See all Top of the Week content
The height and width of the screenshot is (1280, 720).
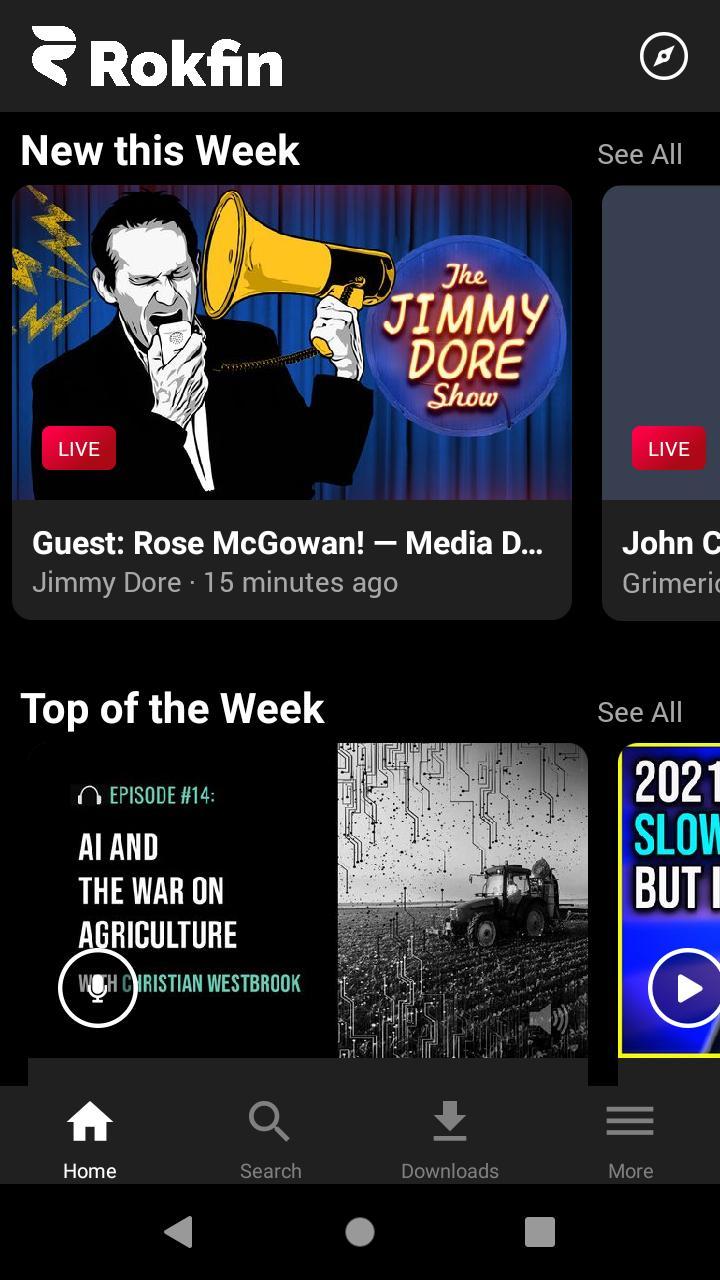click(639, 712)
